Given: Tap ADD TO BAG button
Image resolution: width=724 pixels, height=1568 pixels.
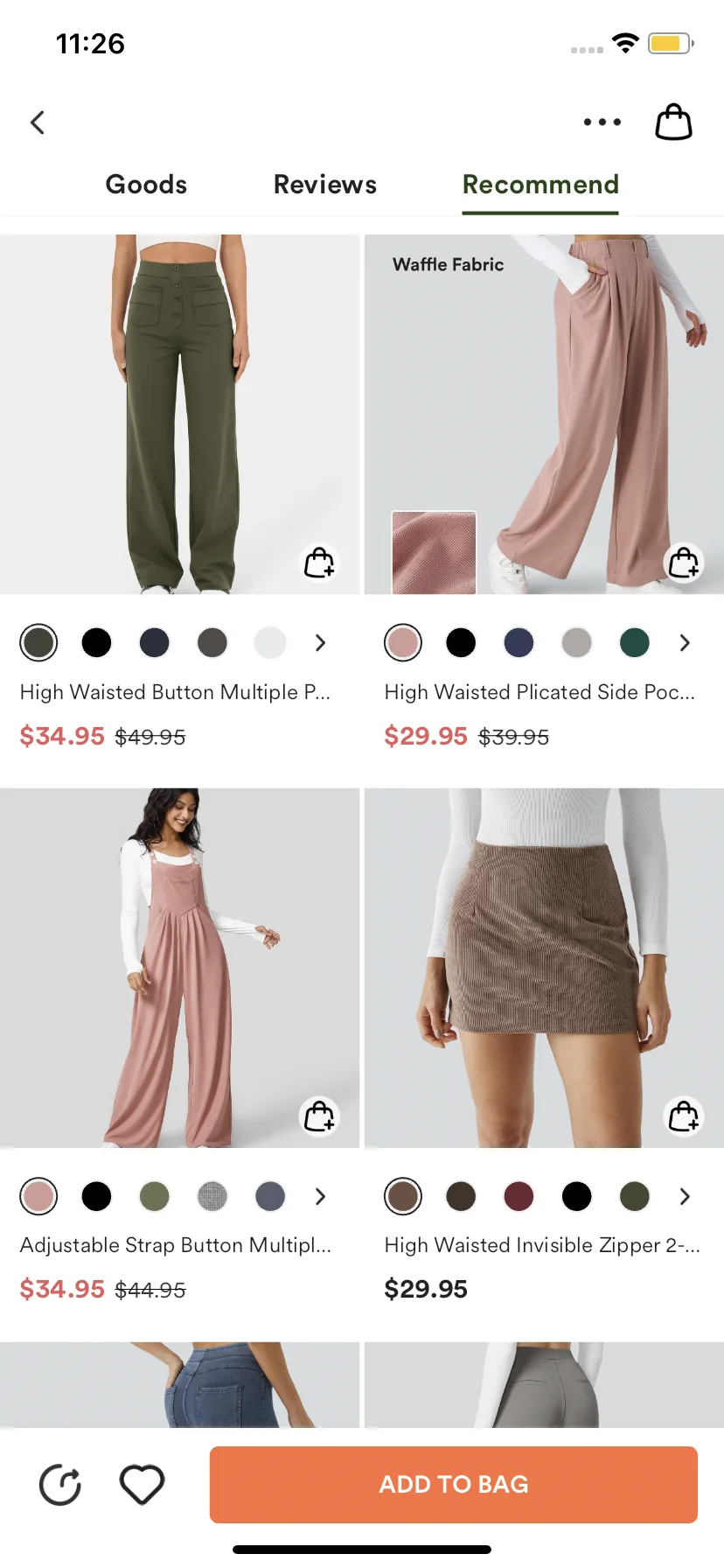Looking at the screenshot, I should pos(453,1484).
